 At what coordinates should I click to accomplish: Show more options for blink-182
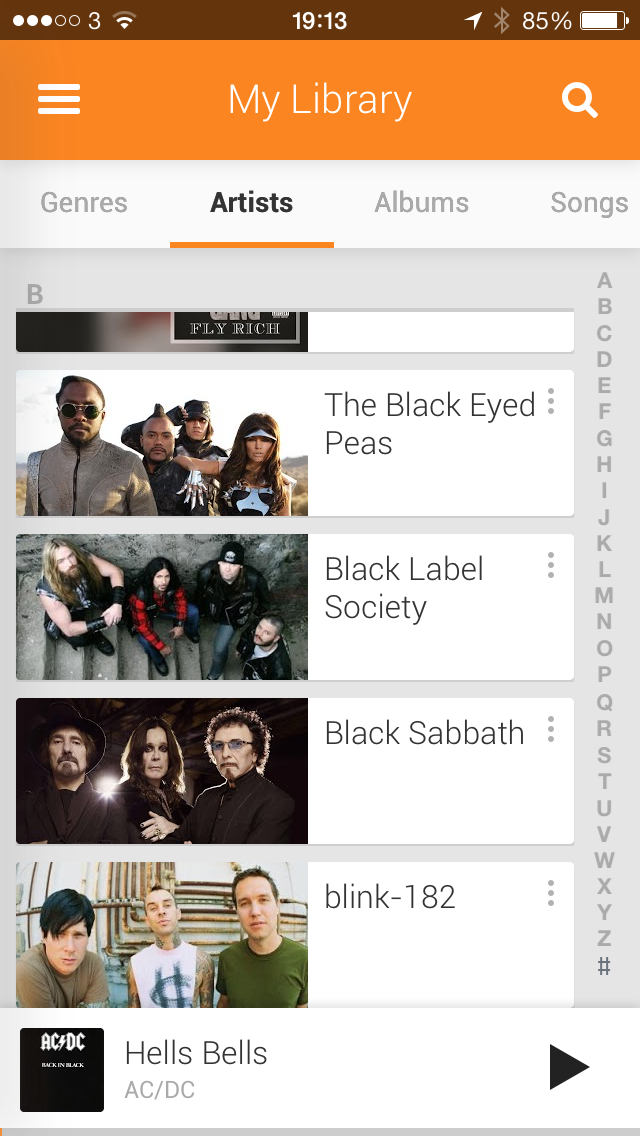[x=551, y=893]
